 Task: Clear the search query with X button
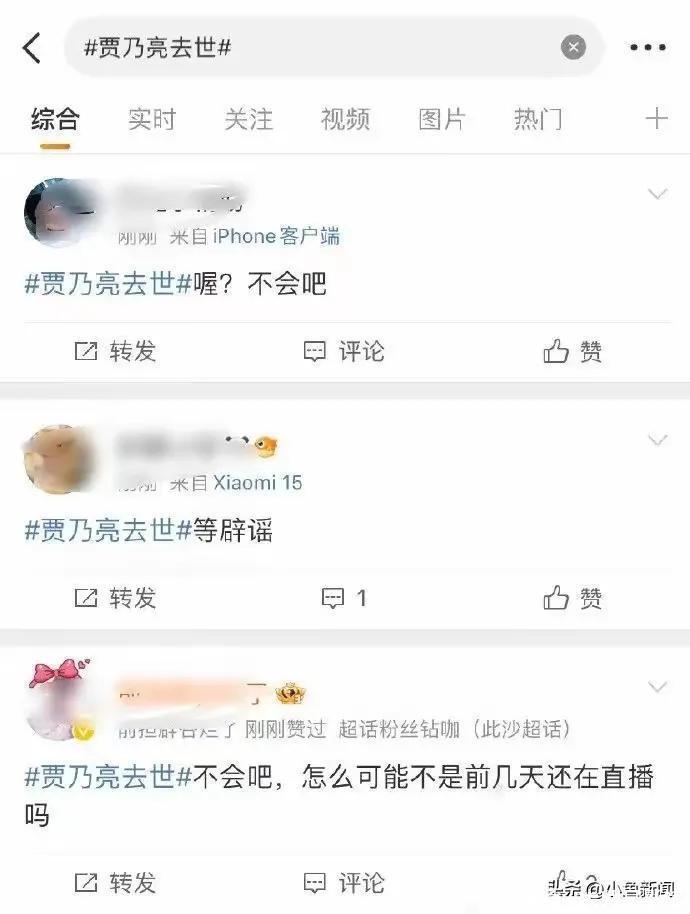pyautogui.click(x=573, y=47)
